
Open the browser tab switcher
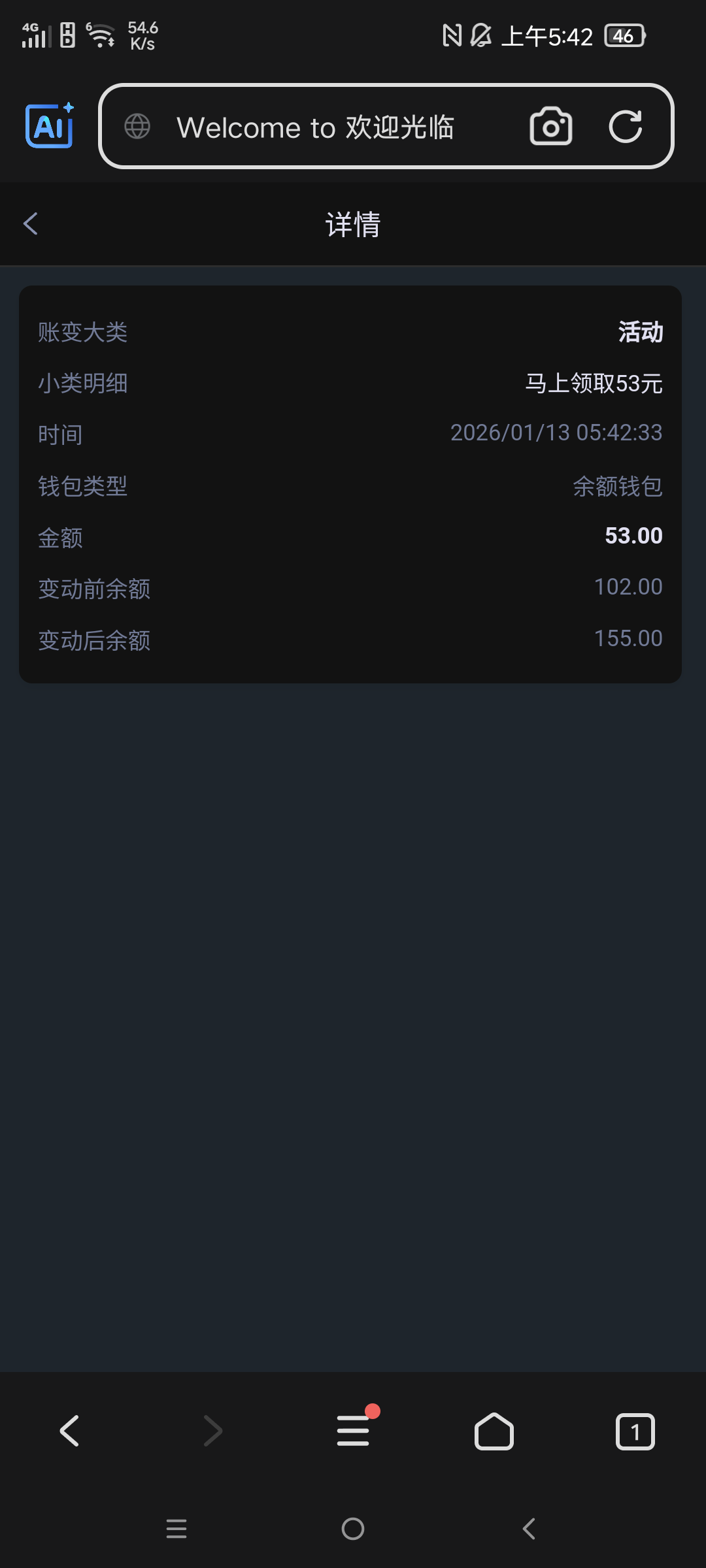coord(635,1431)
